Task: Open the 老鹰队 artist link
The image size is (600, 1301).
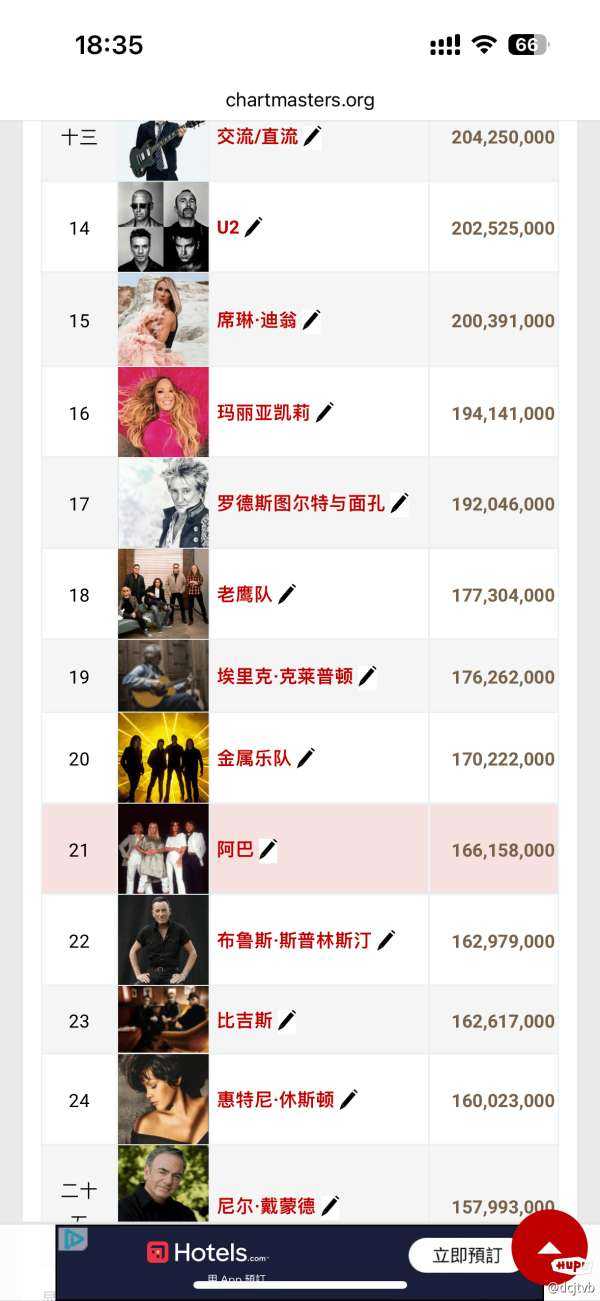Action: tap(245, 595)
